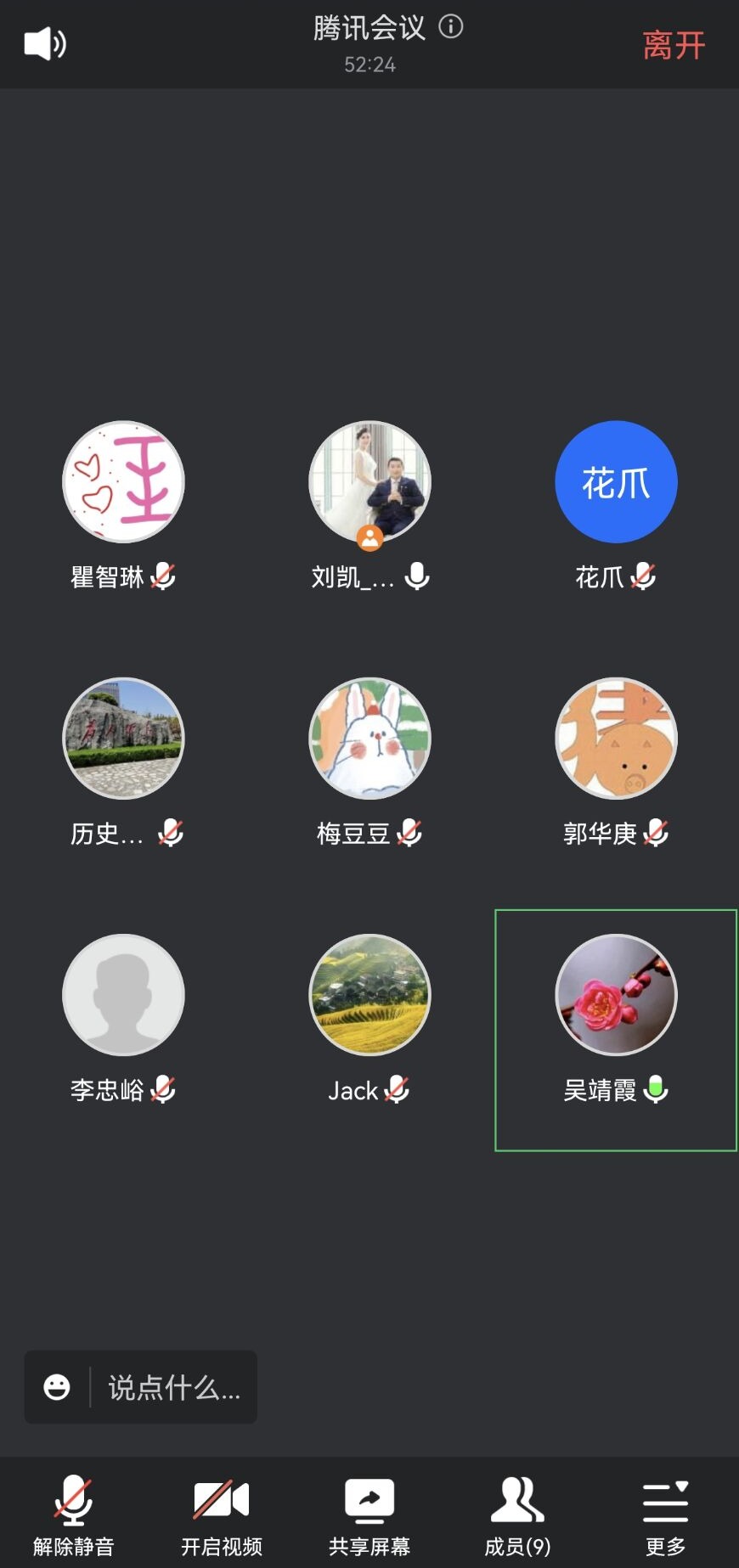This screenshot has width=739, height=1568.
Task: Open the 更多 more options menu
Action: pyautogui.click(x=665, y=1515)
